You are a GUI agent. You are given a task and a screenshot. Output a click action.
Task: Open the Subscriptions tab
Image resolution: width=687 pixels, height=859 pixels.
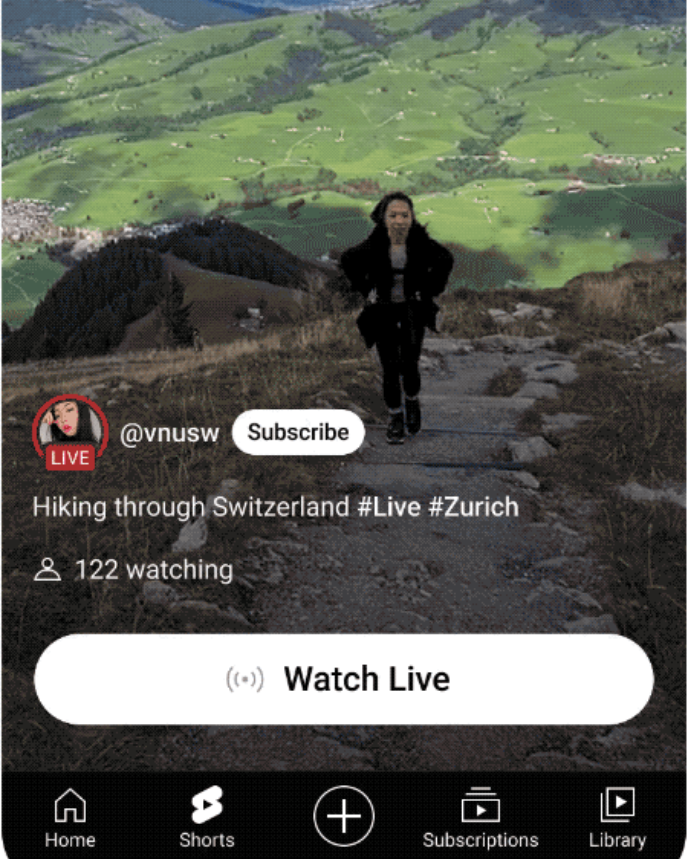click(x=480, y=817)
